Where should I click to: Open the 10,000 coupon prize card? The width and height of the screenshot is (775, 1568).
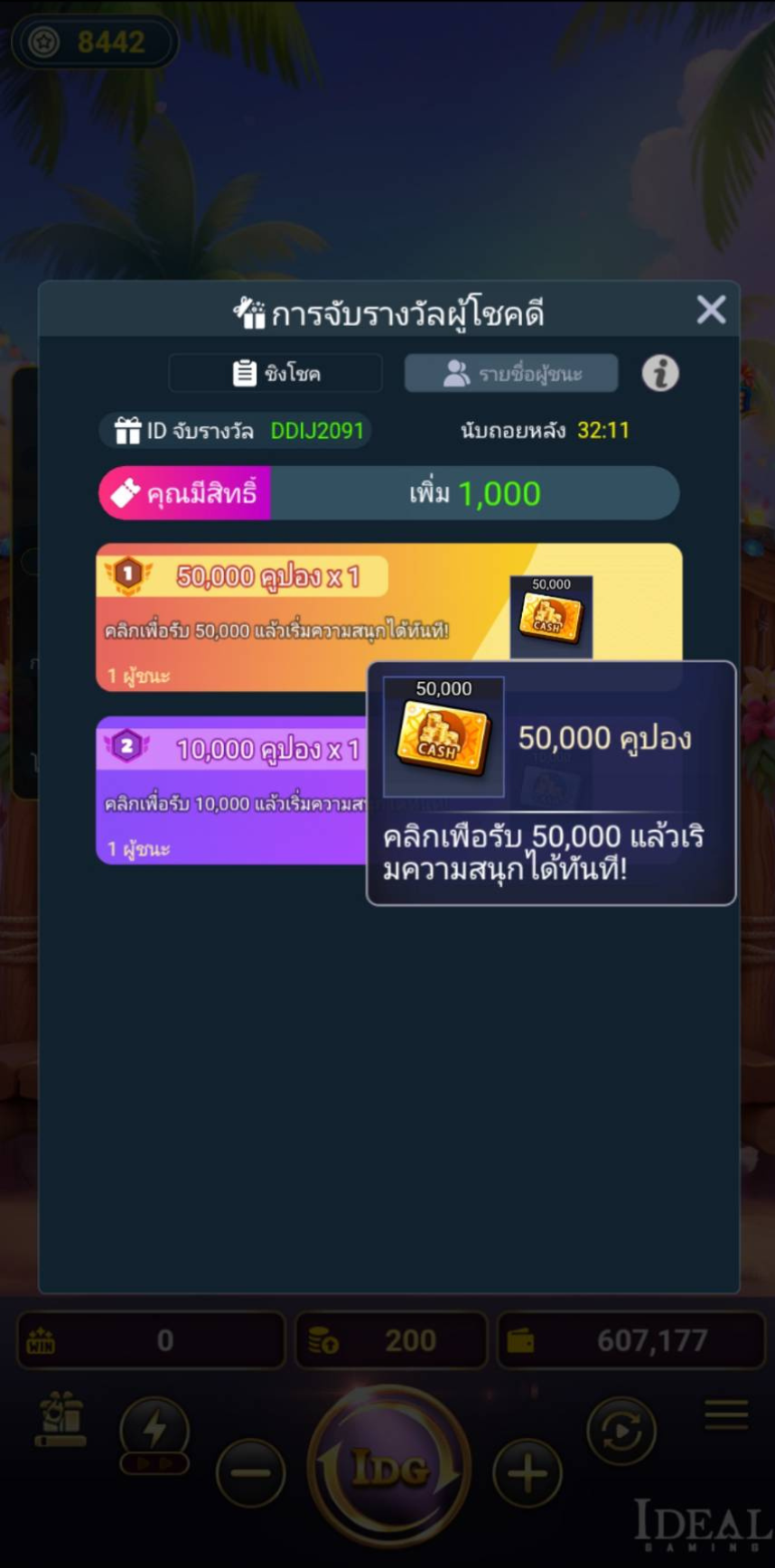(231, 790)
